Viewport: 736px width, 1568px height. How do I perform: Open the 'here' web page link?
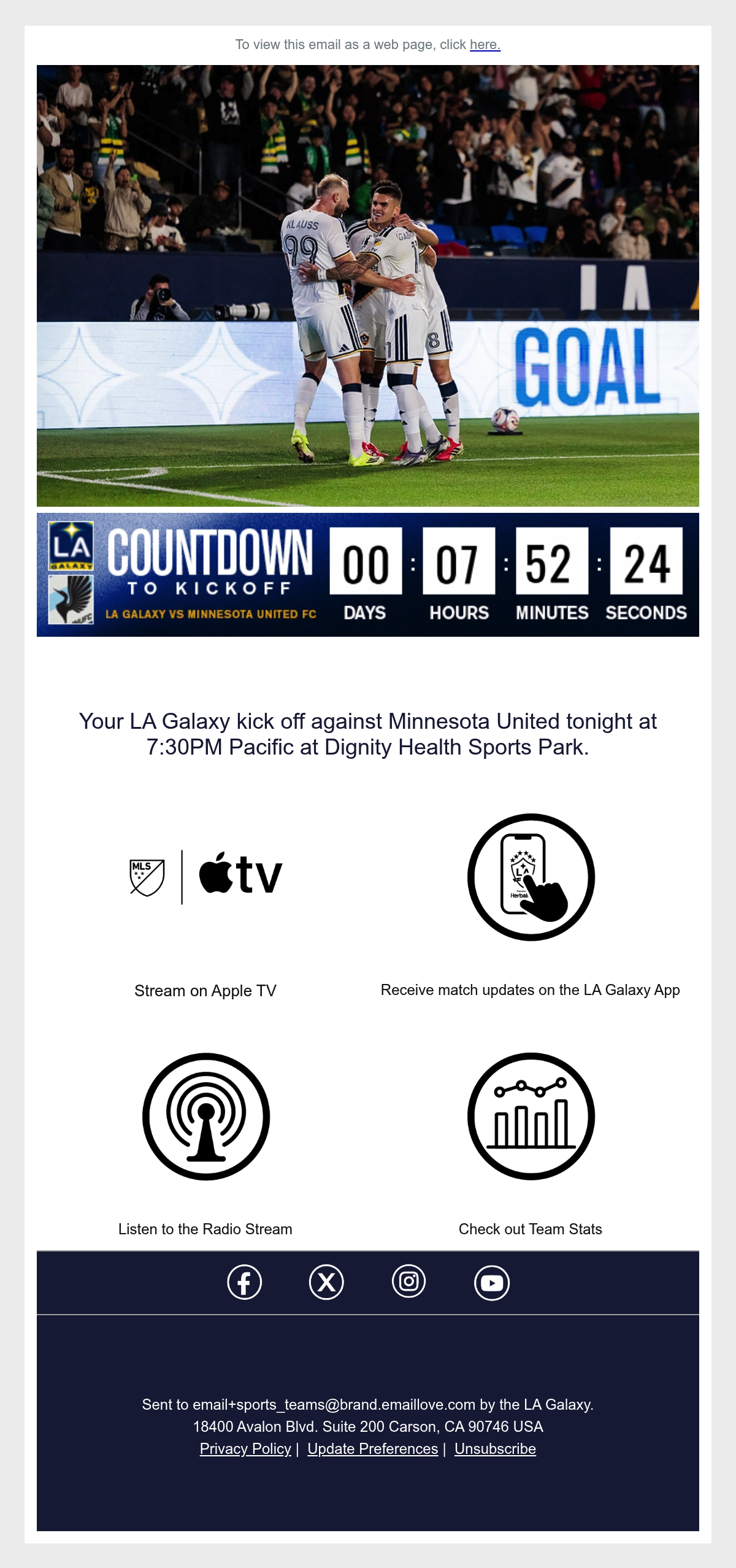click(485, 45)
